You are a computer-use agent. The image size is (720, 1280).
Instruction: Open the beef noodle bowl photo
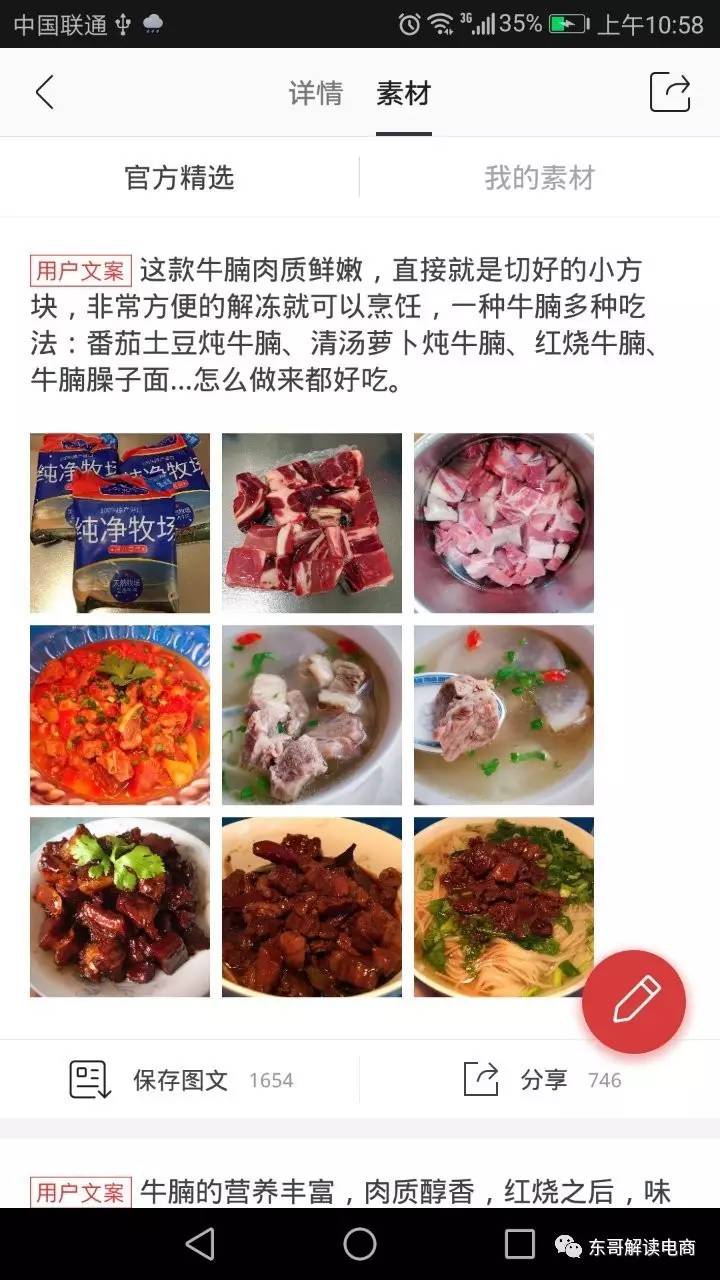click(x=504, y=907)
